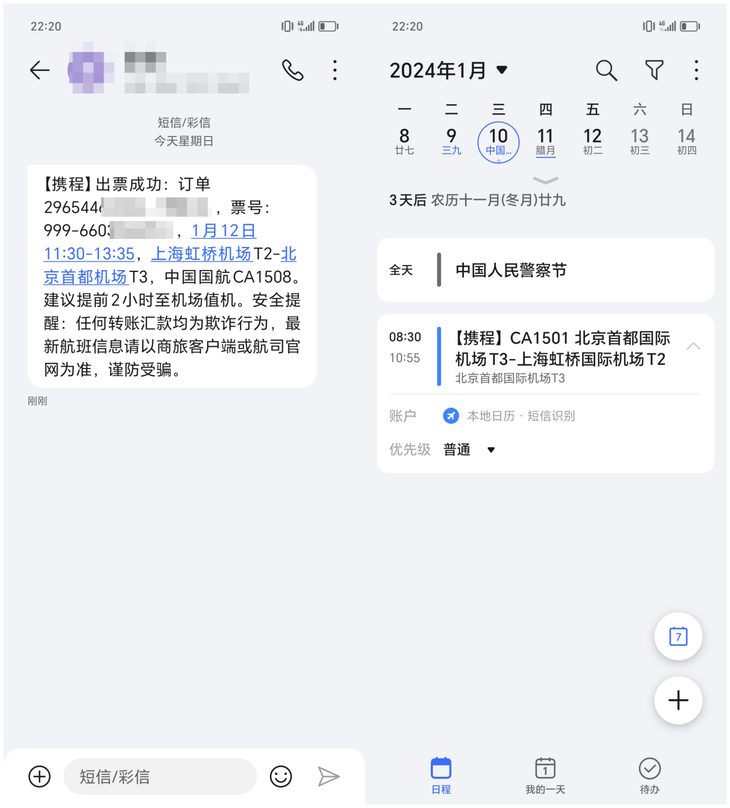Image resolution: width=730 pixels, height=808 pixels.
Task: Add a new calendar event
Action: [678, 700]
